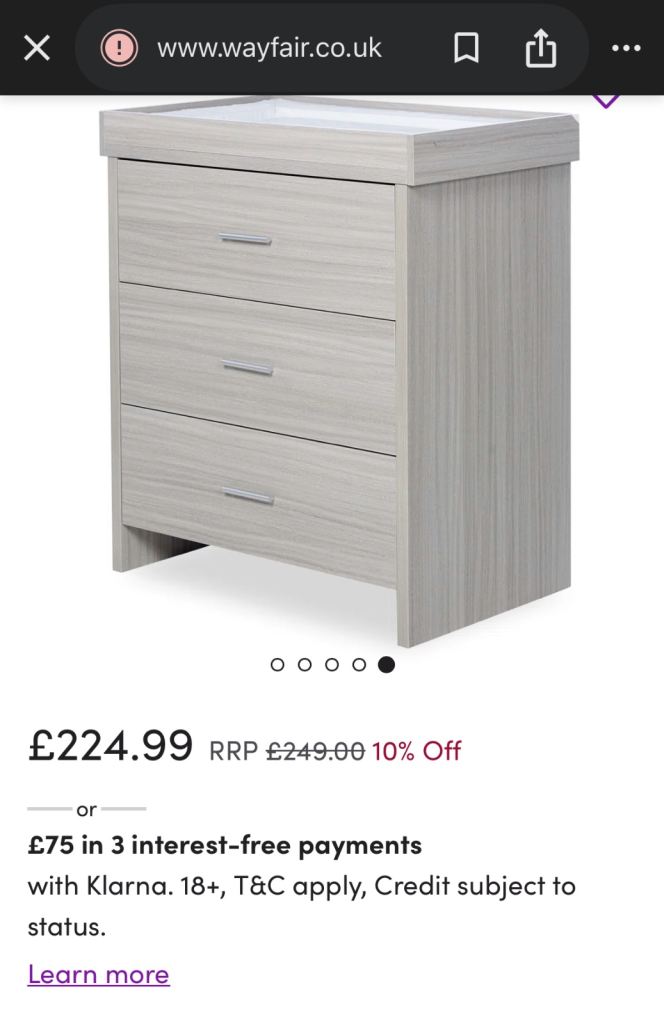Save the dresser to favourites with the heart
The width and height of the screenshot is (664, 1024).
tap(606, 100)
